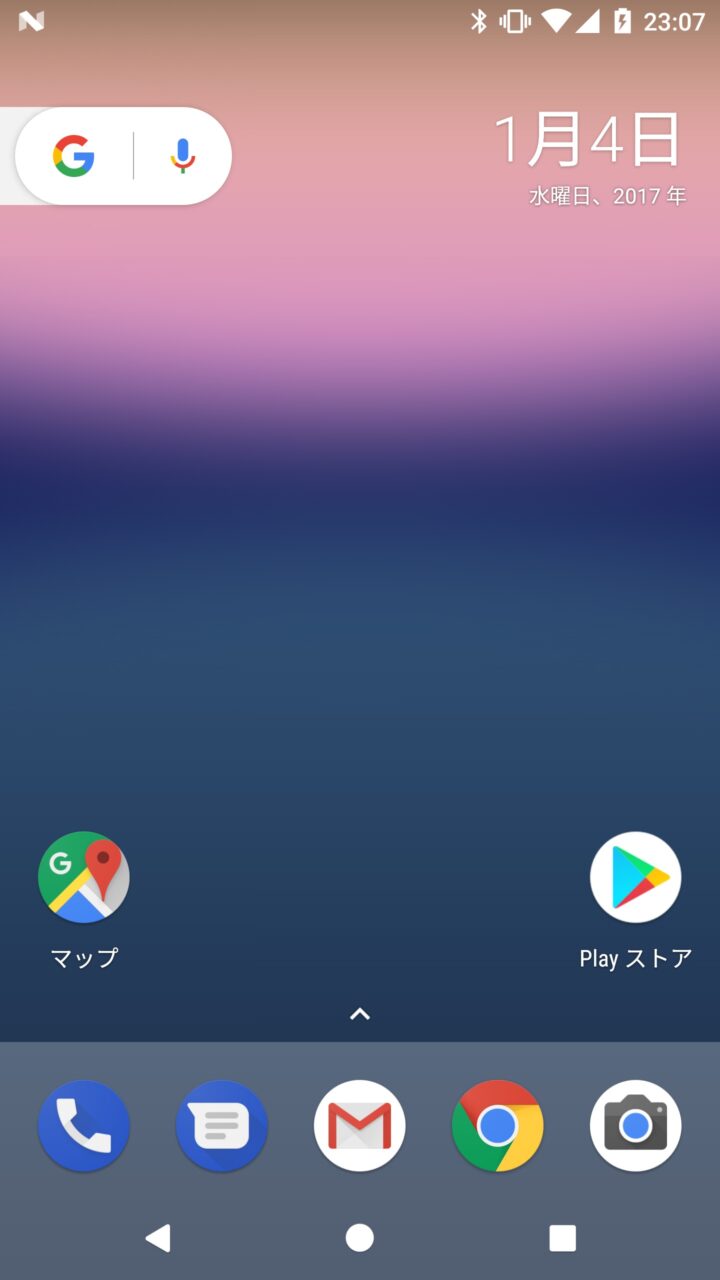
Task: Start voice search with the microphone
Action: coord(182,157)
